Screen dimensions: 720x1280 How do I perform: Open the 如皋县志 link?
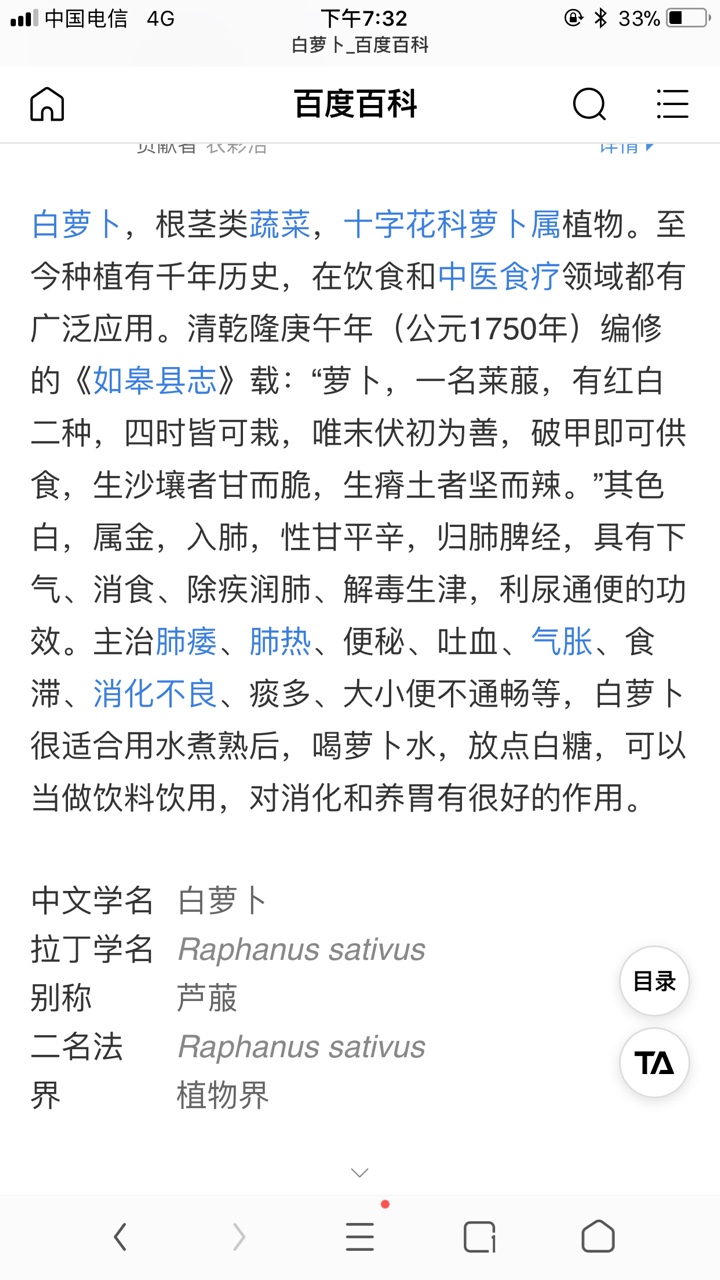pyautogui.click(x=155, y=380)
